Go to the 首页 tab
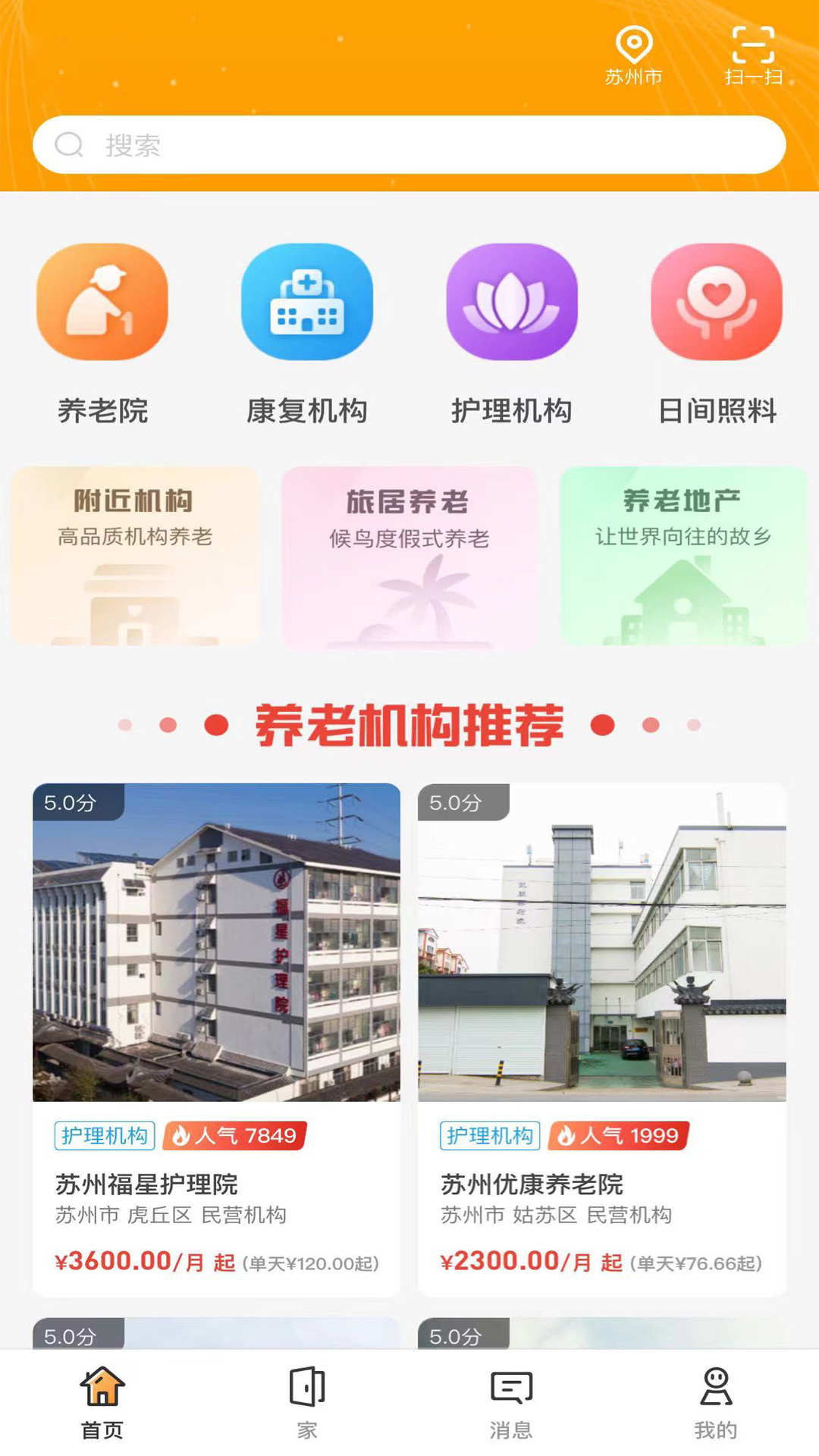Image resolution: width=819 pixels, height=1456 pixels. coord(102,1402)
